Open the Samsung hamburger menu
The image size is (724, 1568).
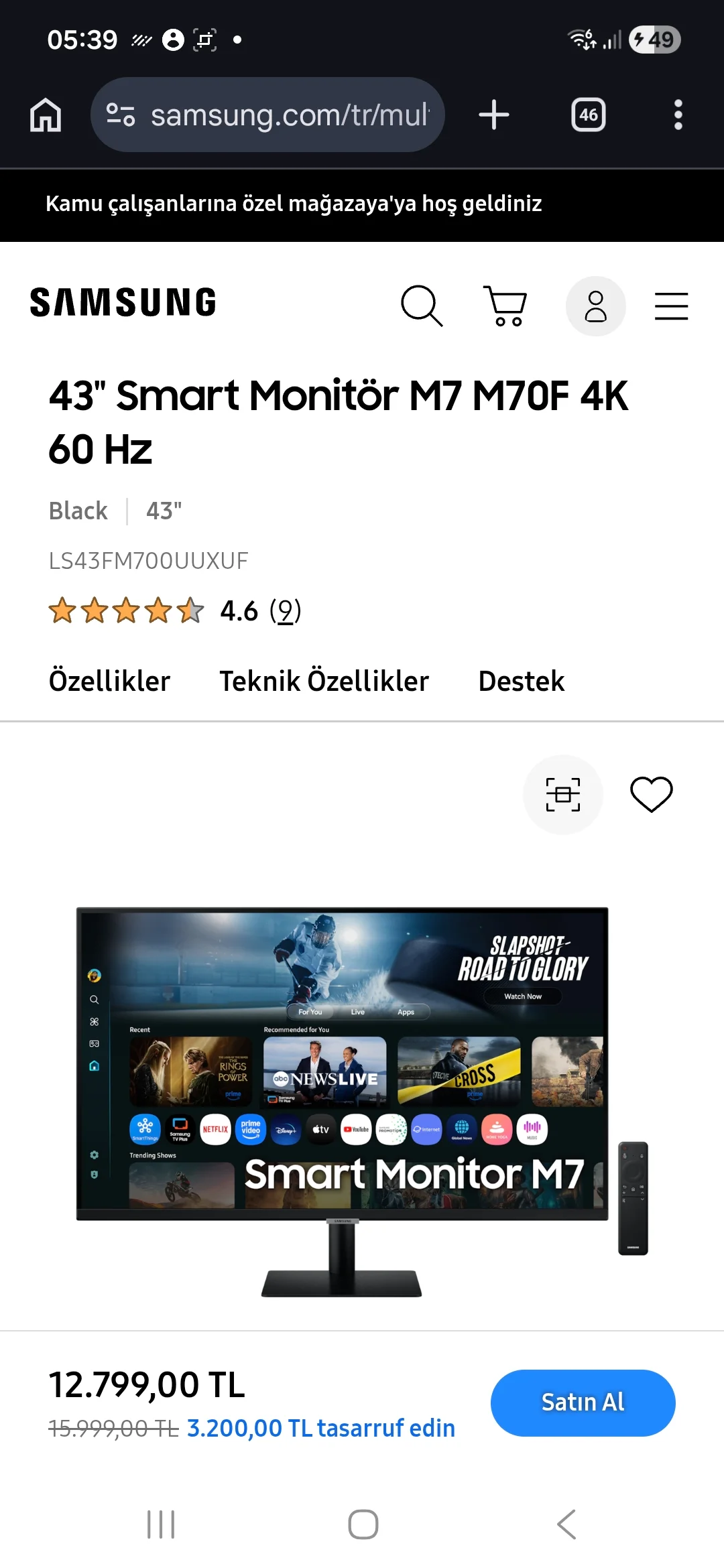671,306
